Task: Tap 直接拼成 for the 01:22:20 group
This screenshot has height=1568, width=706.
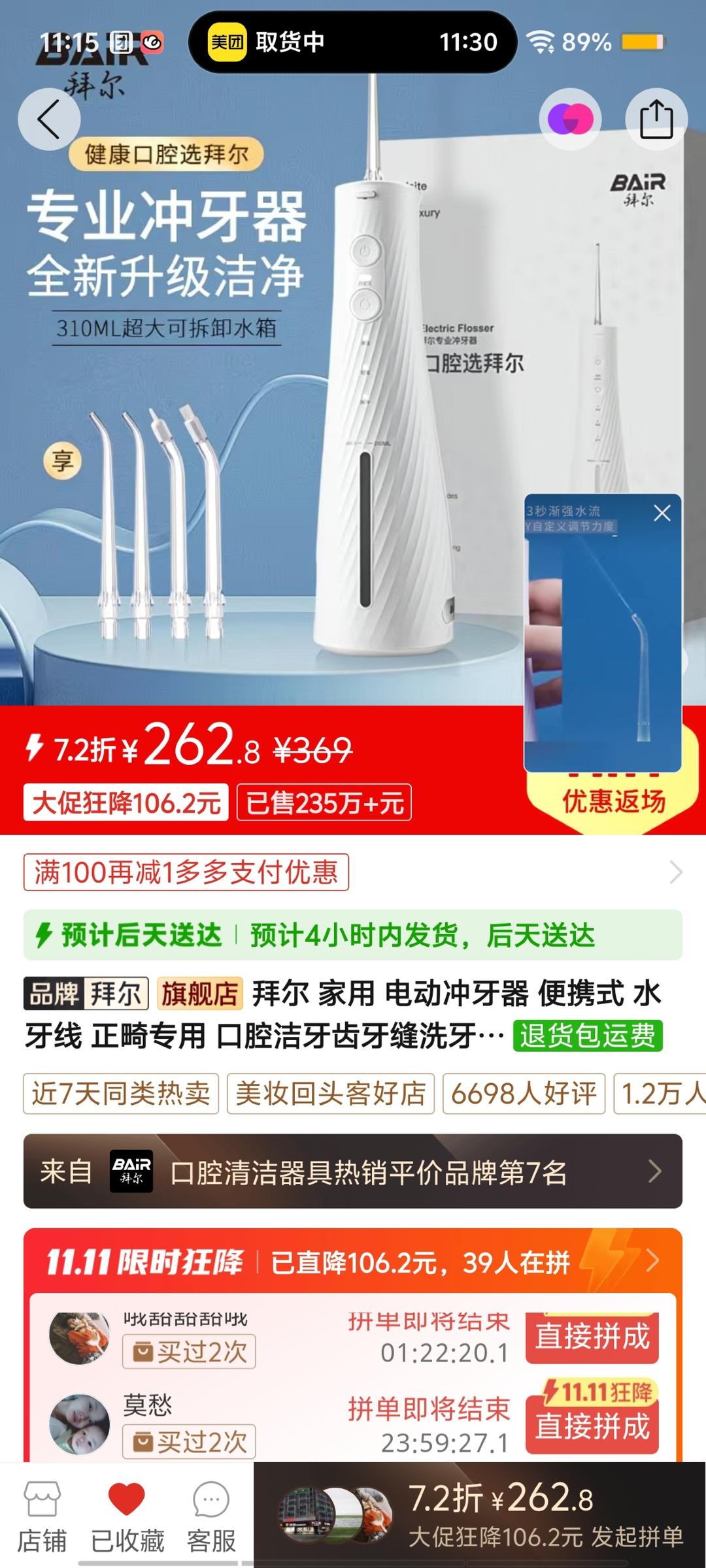Action: pyautogui.click(x=592, y=1336)
